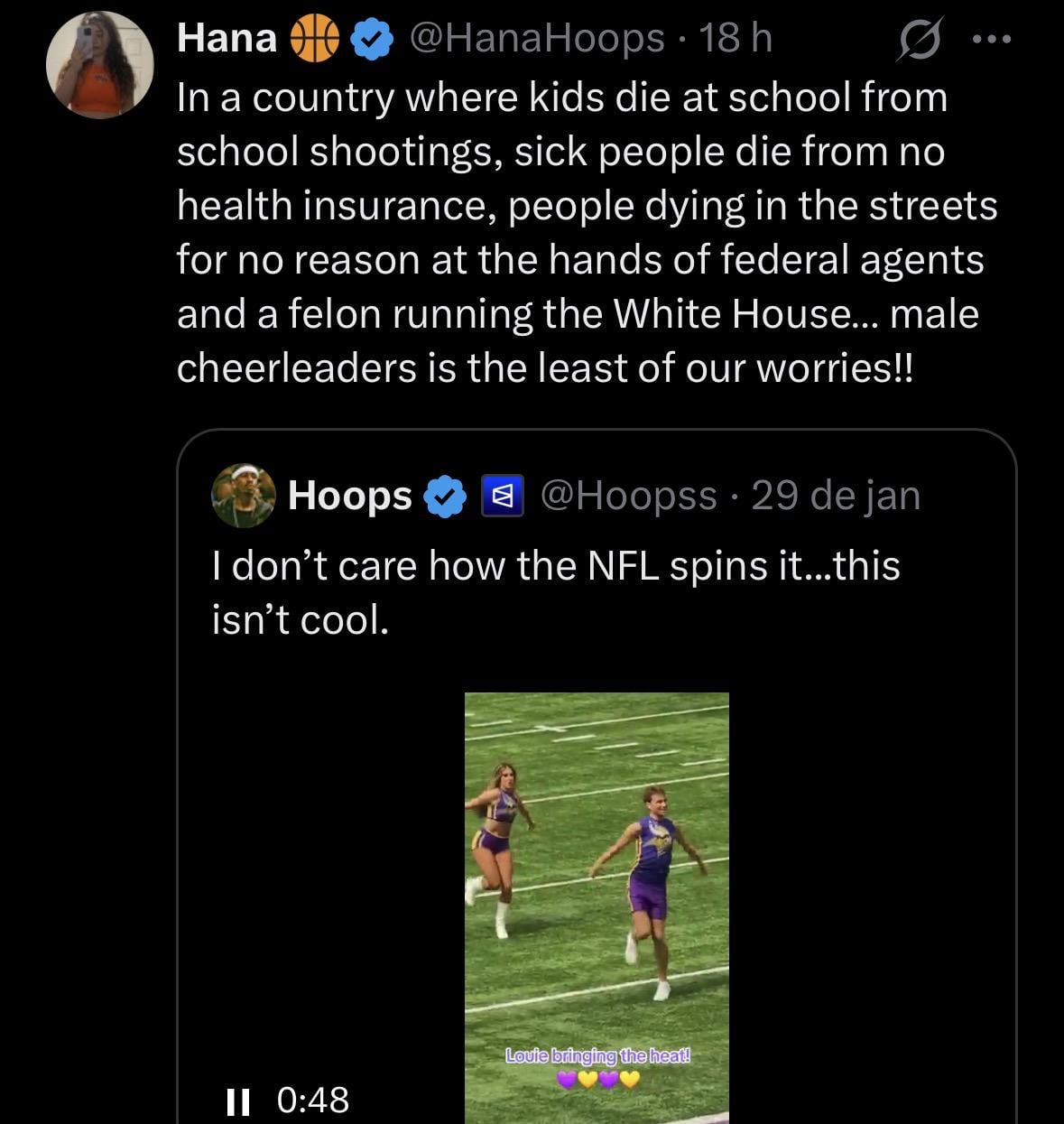Tap the Grok icon beside the timestamp

[919, 40]
